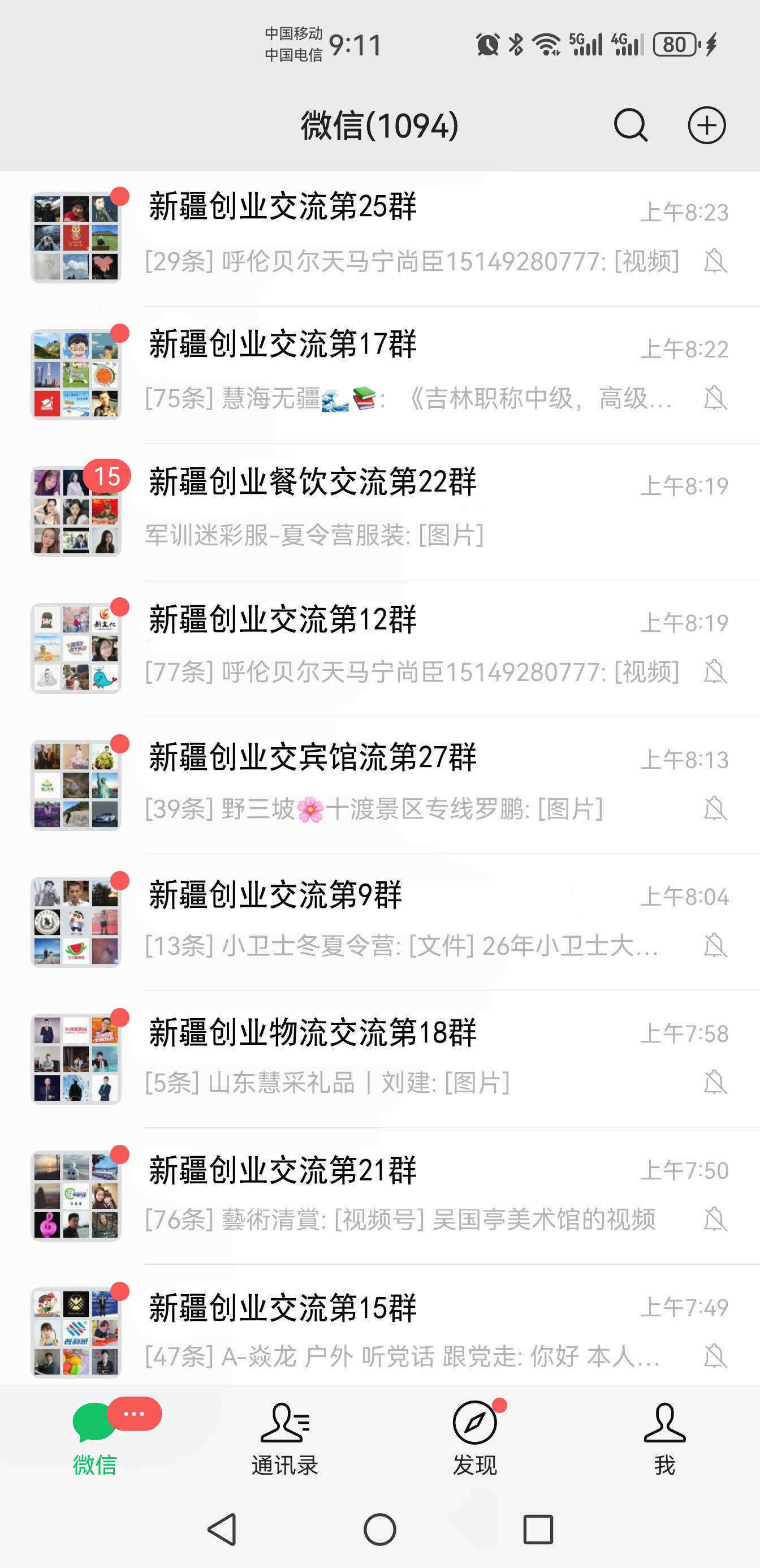Tap the system home button
This screenshot has width=760, height=1568.
379,1529
